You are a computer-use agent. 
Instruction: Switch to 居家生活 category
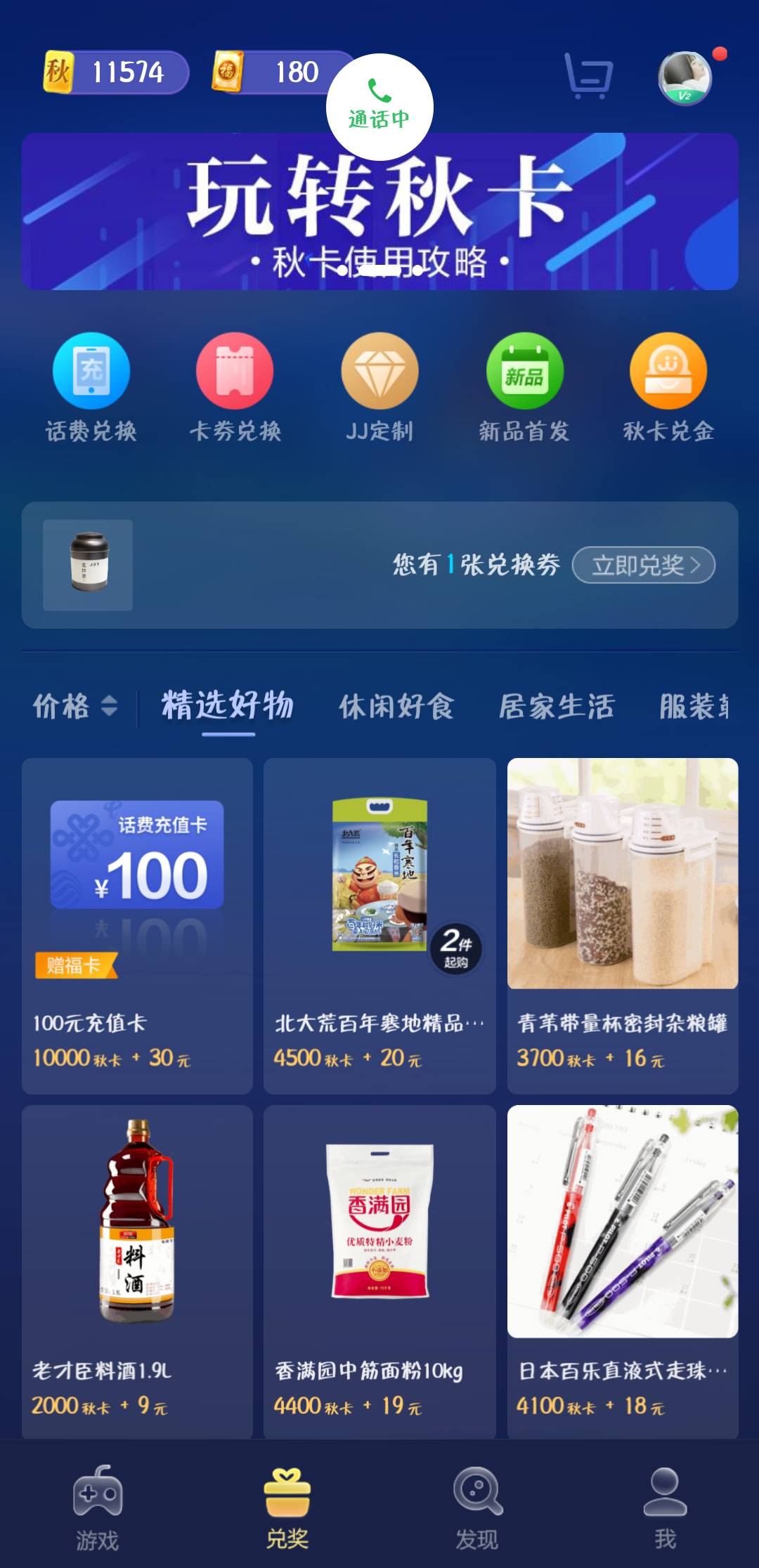[559, 707]
